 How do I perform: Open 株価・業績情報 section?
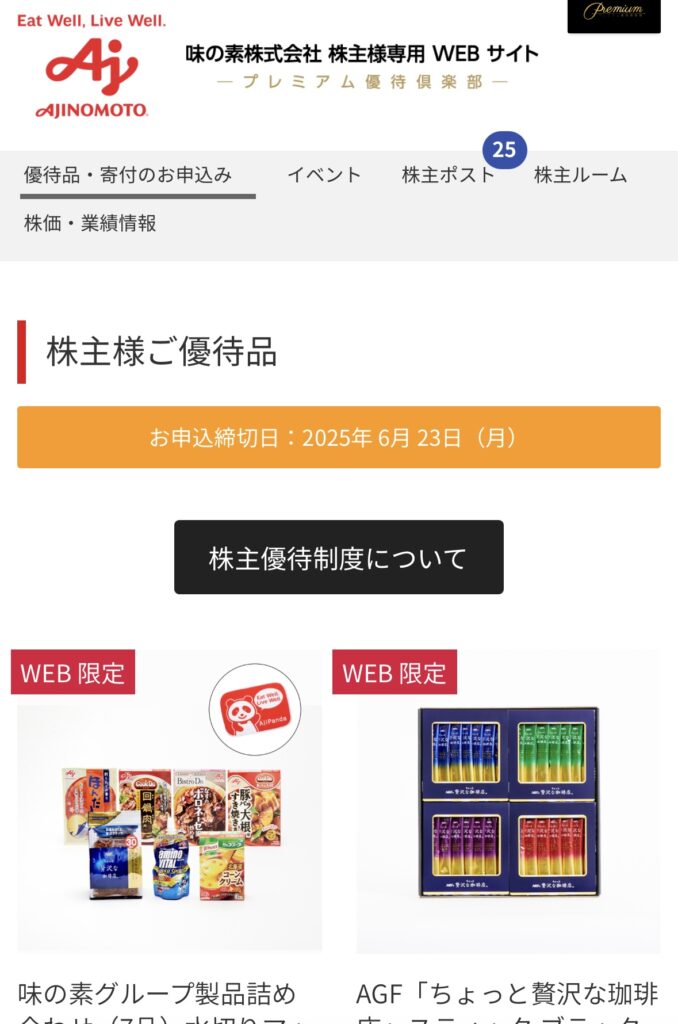90,223
